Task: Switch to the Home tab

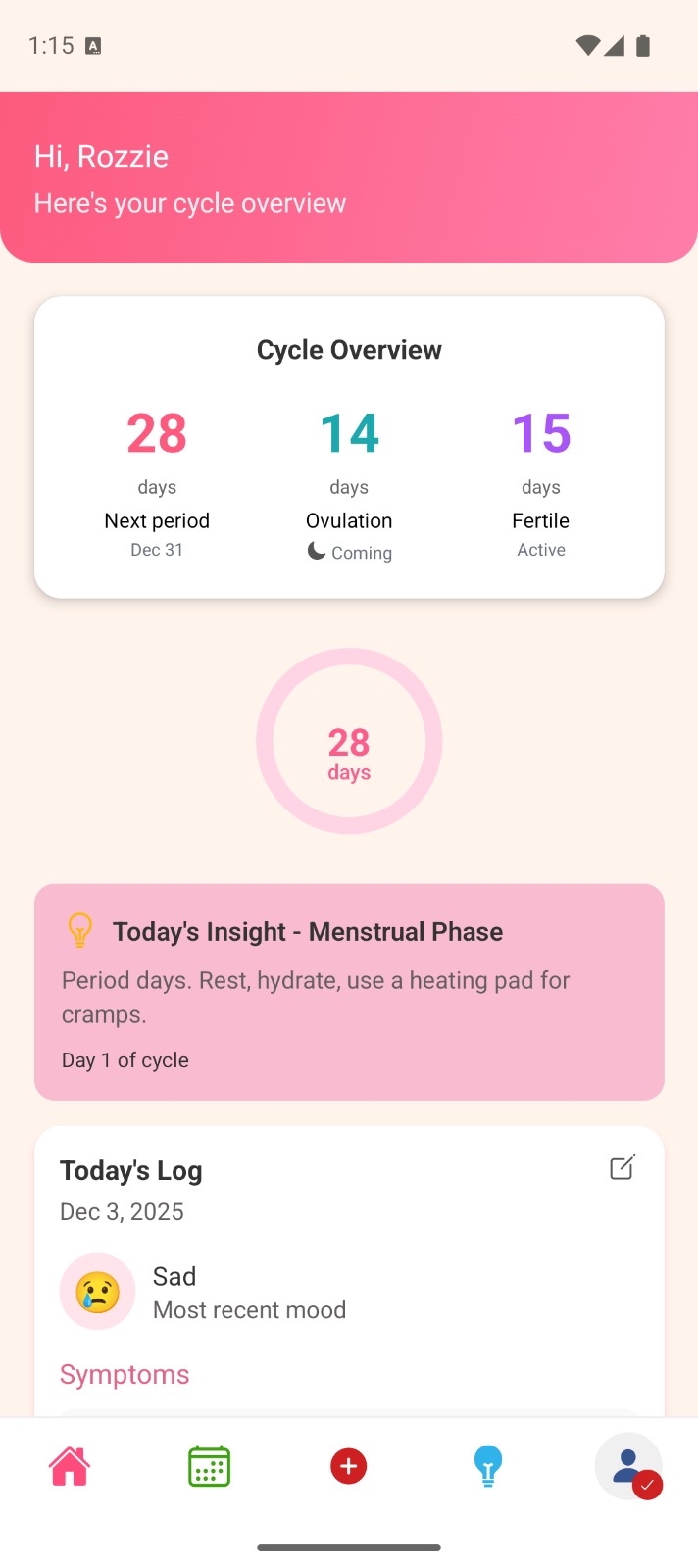Action: tap(70, 1466)
